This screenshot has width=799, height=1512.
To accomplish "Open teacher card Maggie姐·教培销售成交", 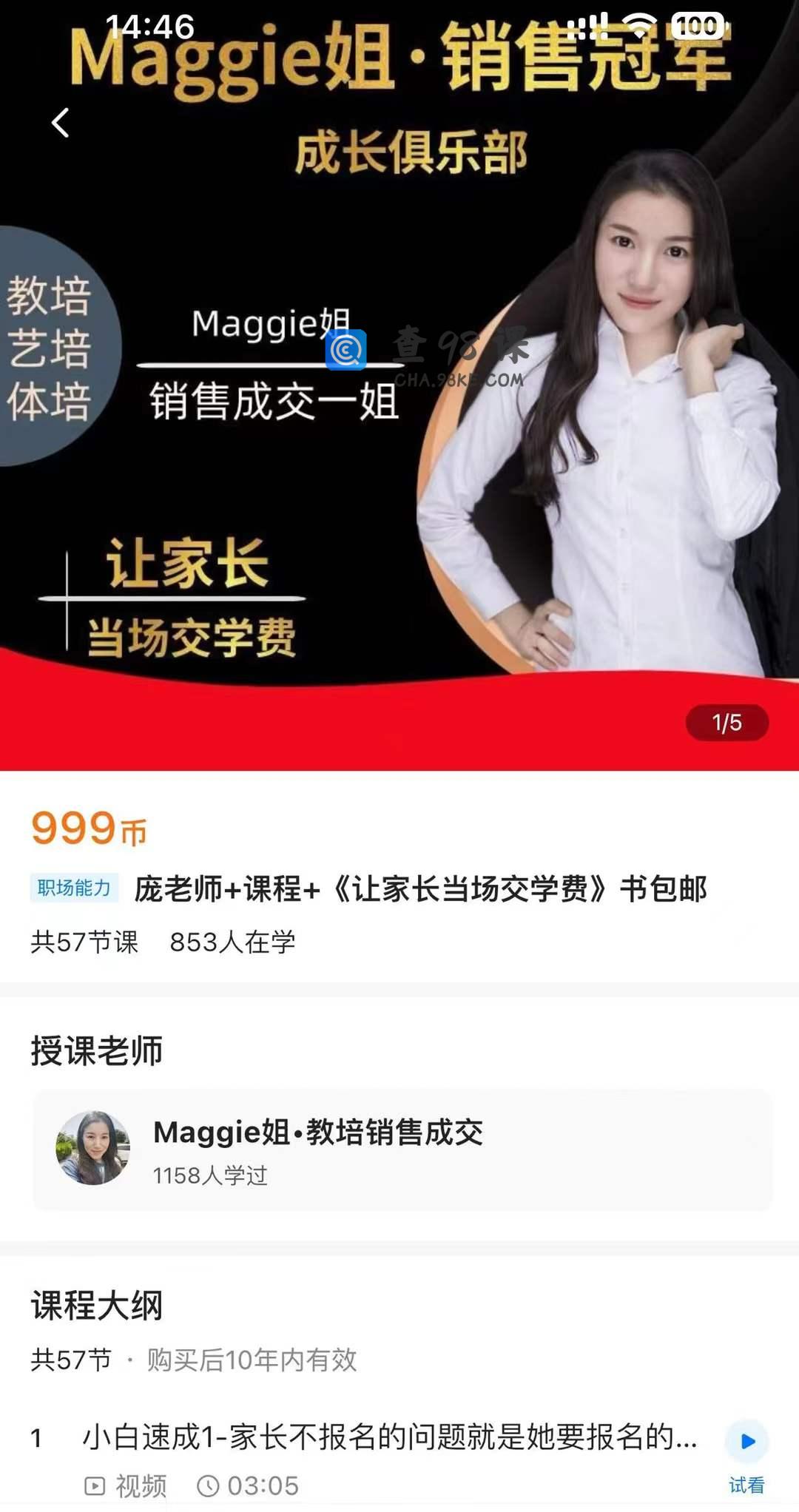I will coord(402,1149).
